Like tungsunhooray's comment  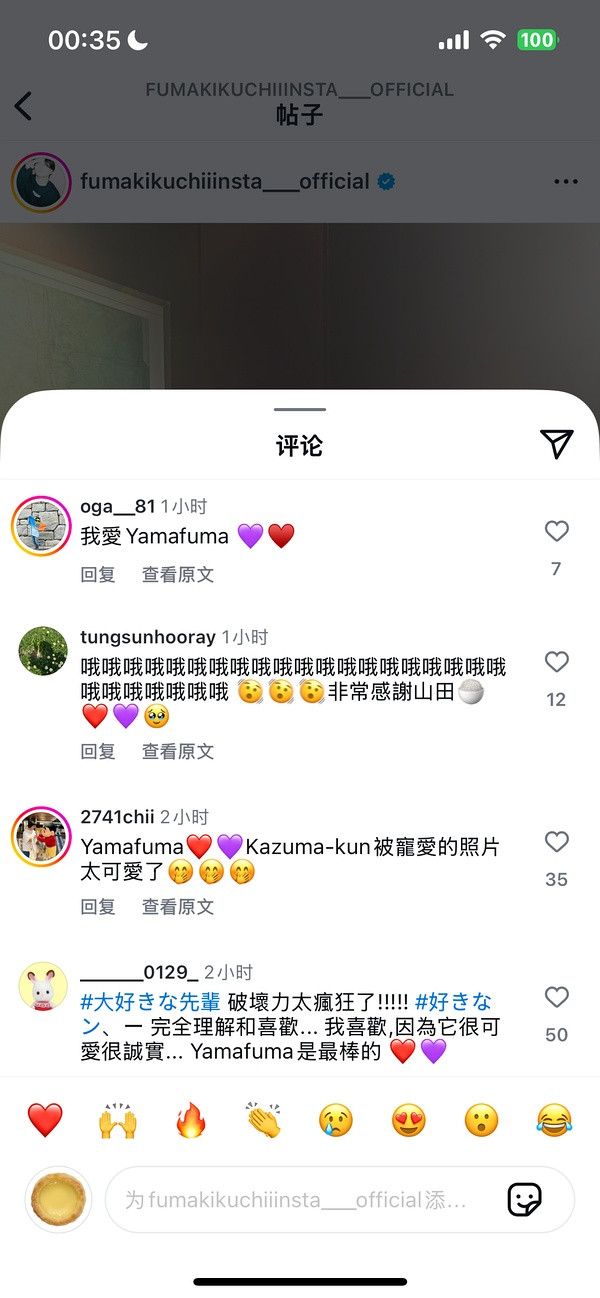click(556, 662)
